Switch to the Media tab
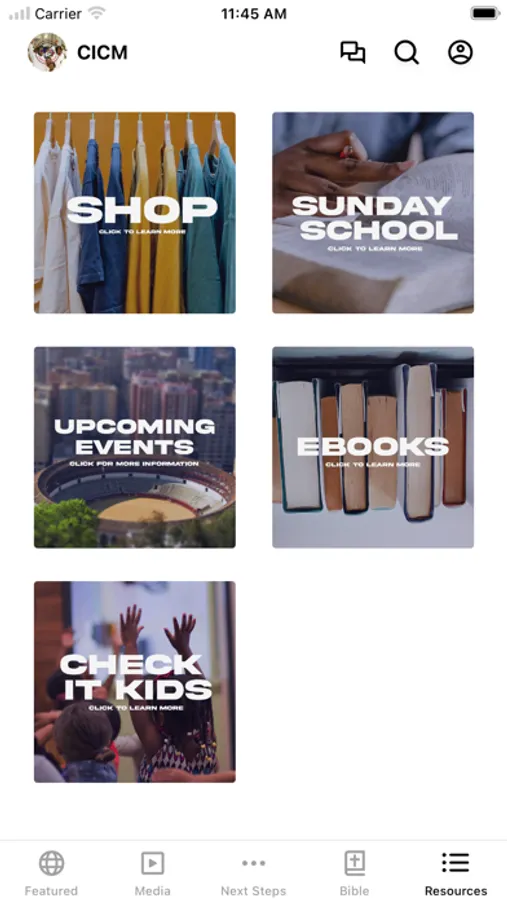The image size is (507, 900). click(152, 874)
